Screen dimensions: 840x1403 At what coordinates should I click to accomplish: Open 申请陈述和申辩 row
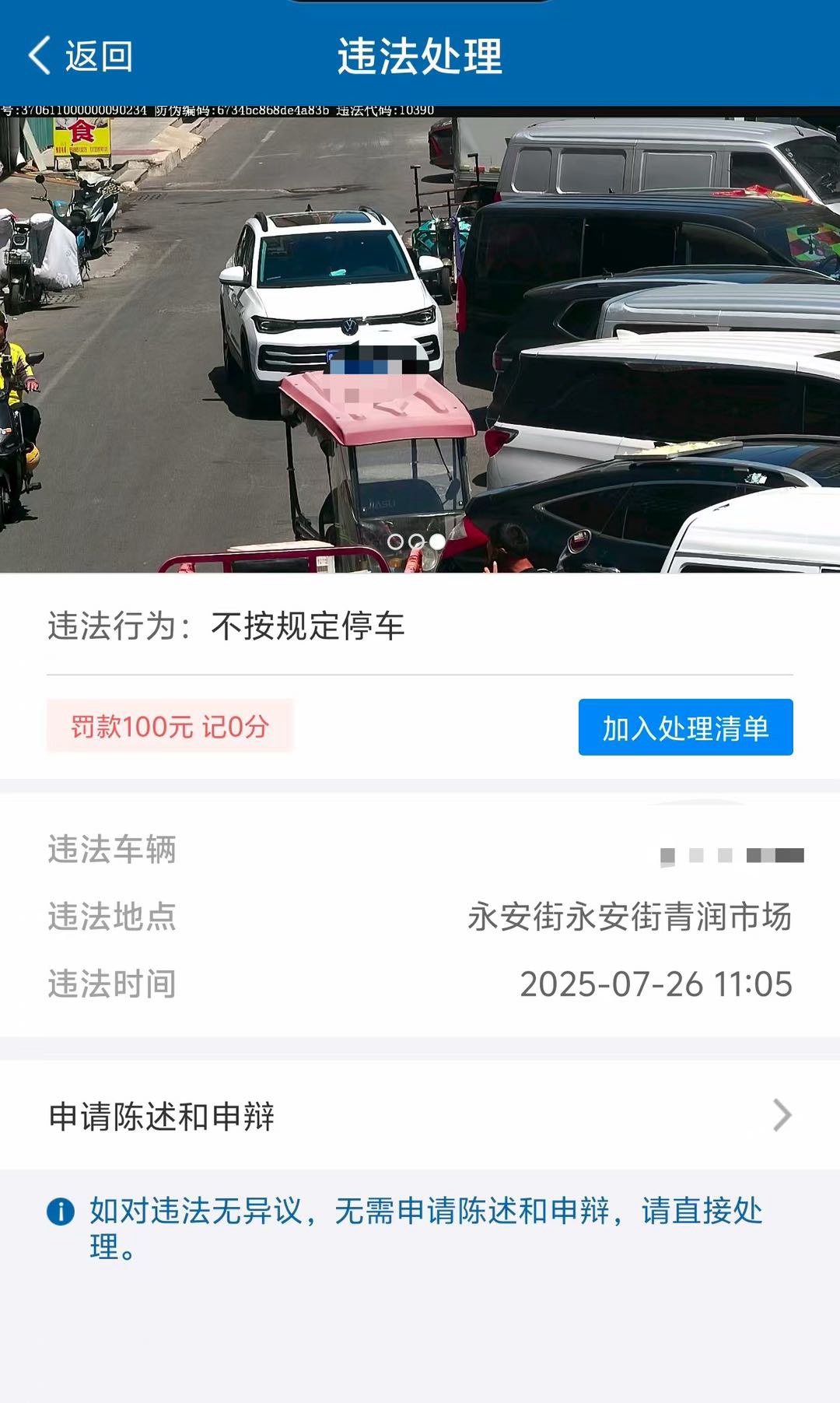420,1116
